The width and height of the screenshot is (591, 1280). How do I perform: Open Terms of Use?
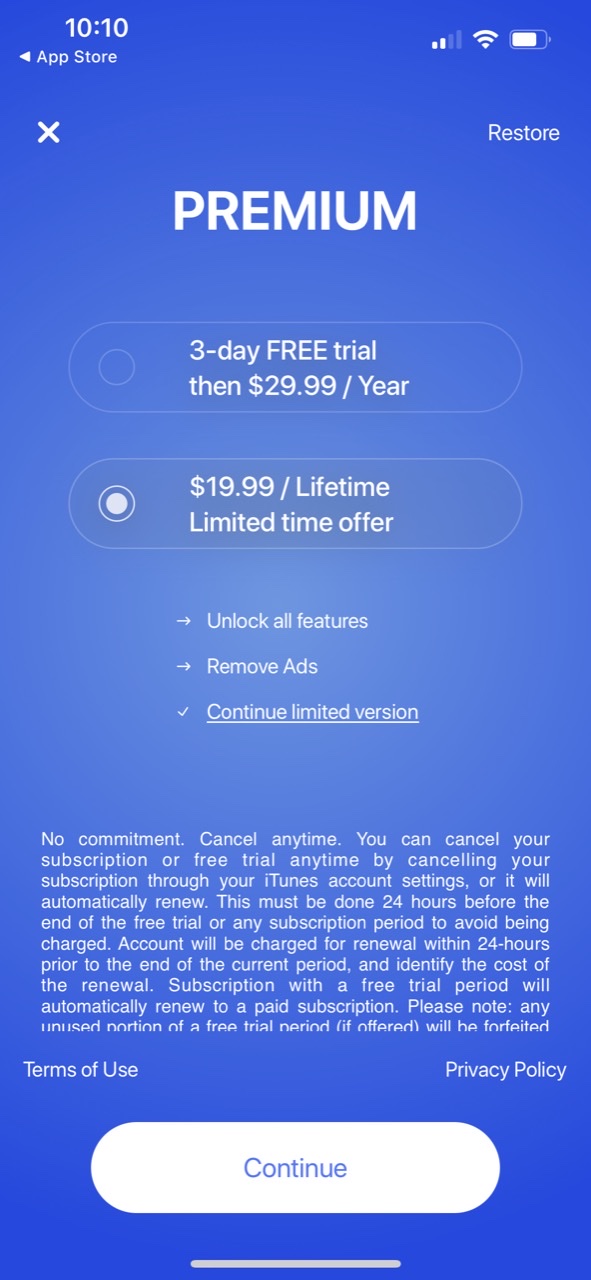tap(81, 1069)
